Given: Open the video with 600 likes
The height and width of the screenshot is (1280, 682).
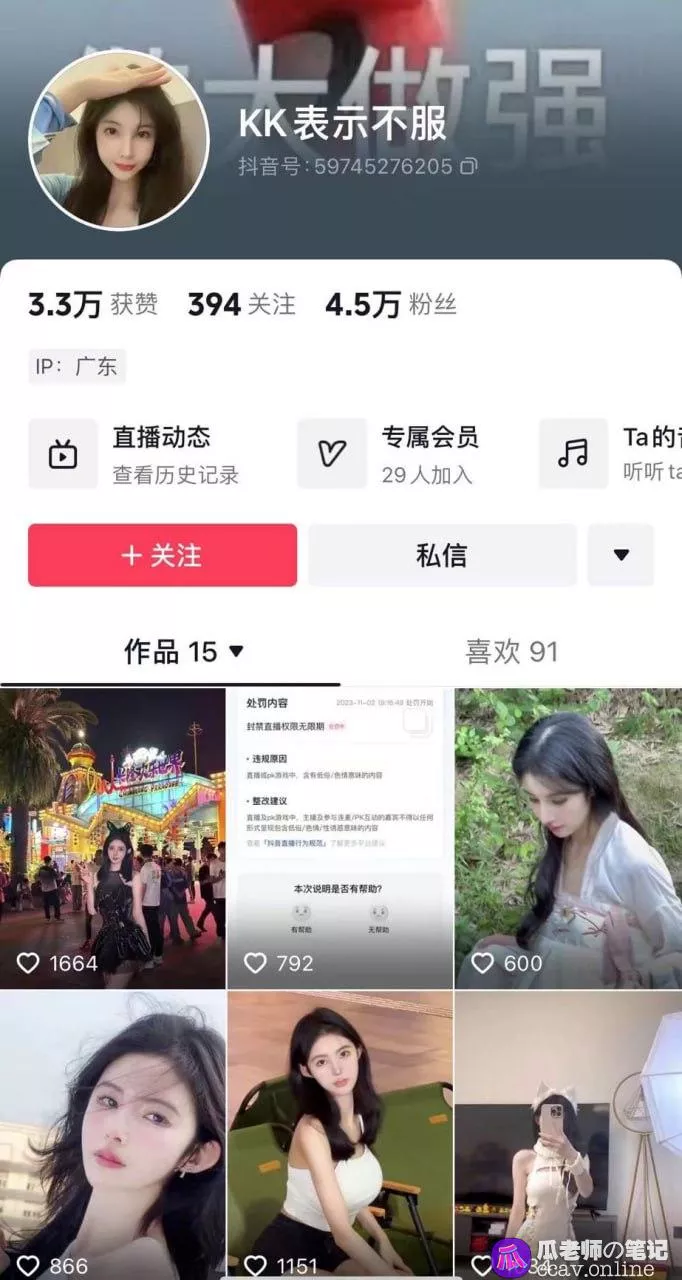Looking at the screenshot, I should click(568, 838).
